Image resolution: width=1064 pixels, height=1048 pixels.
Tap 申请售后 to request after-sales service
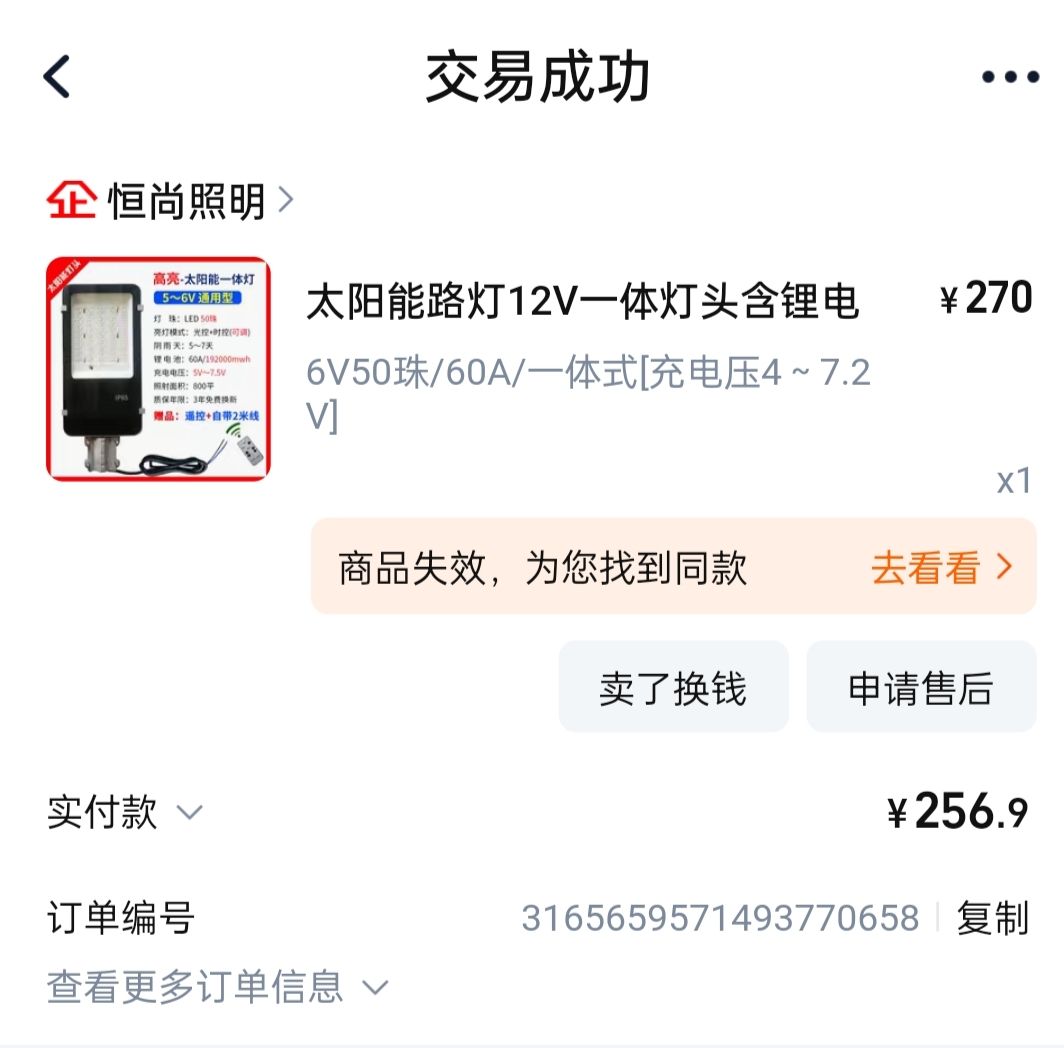coord(920,688)
